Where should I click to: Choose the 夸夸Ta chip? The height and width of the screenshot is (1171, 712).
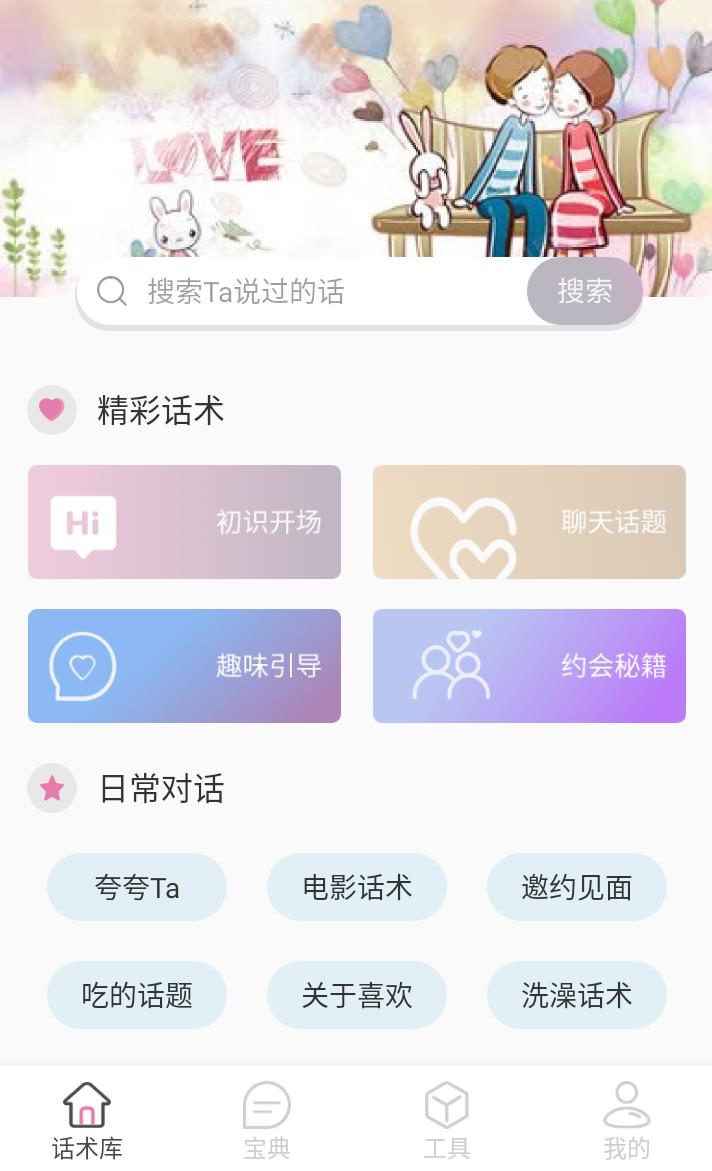[137, 887]
